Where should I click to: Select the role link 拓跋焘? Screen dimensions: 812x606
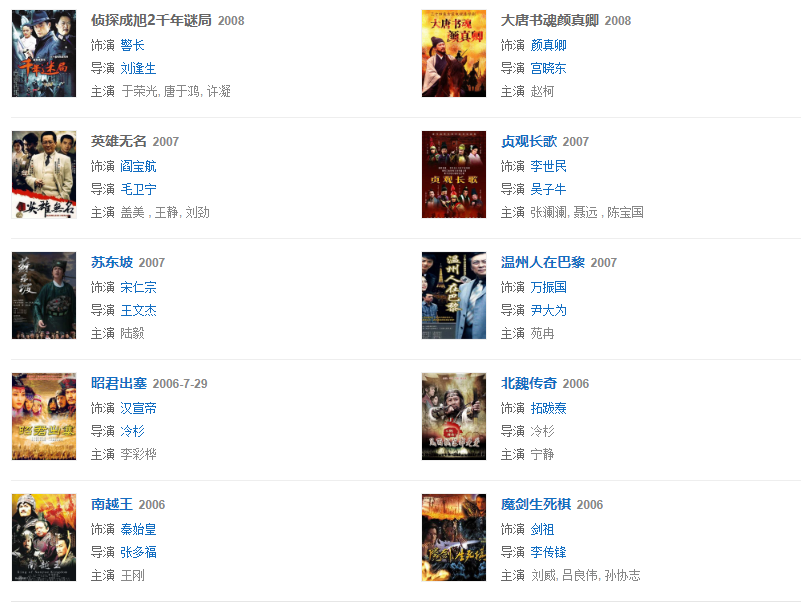548,408
